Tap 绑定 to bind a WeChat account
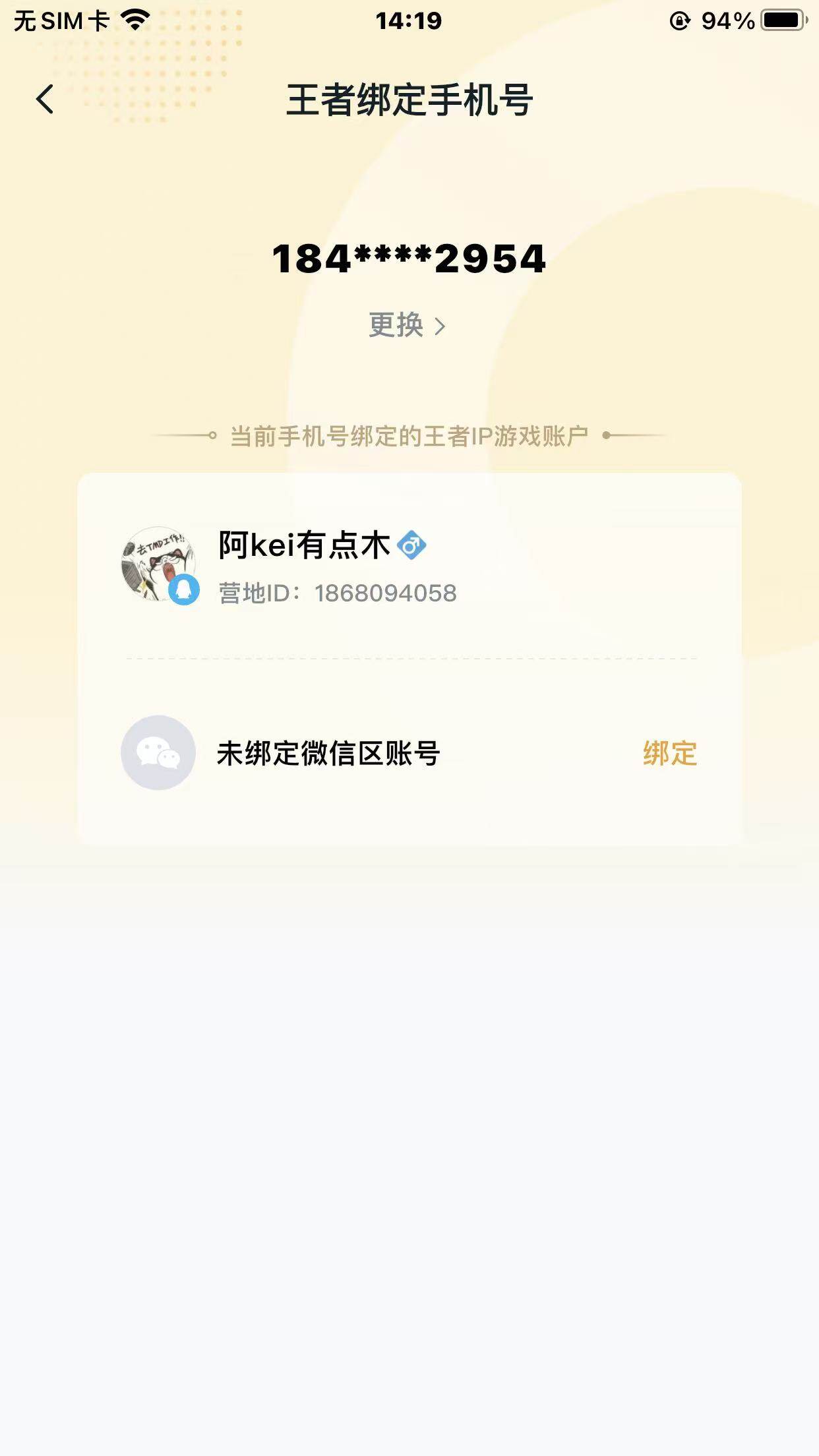This screenshot has height=1456, width=819. tap(669, 752)
